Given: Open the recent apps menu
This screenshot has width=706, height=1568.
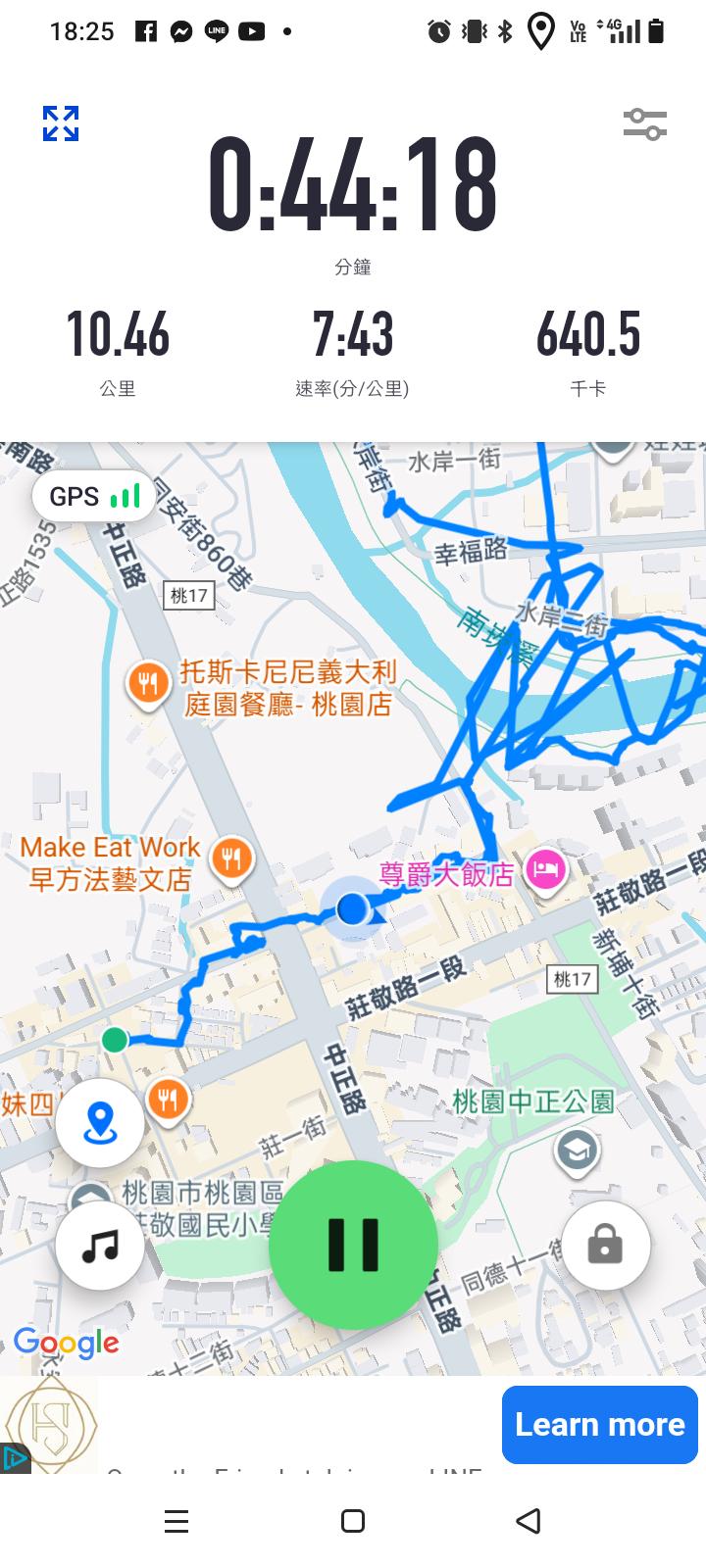Looking at the screenshot, I should pos(176,1521).
